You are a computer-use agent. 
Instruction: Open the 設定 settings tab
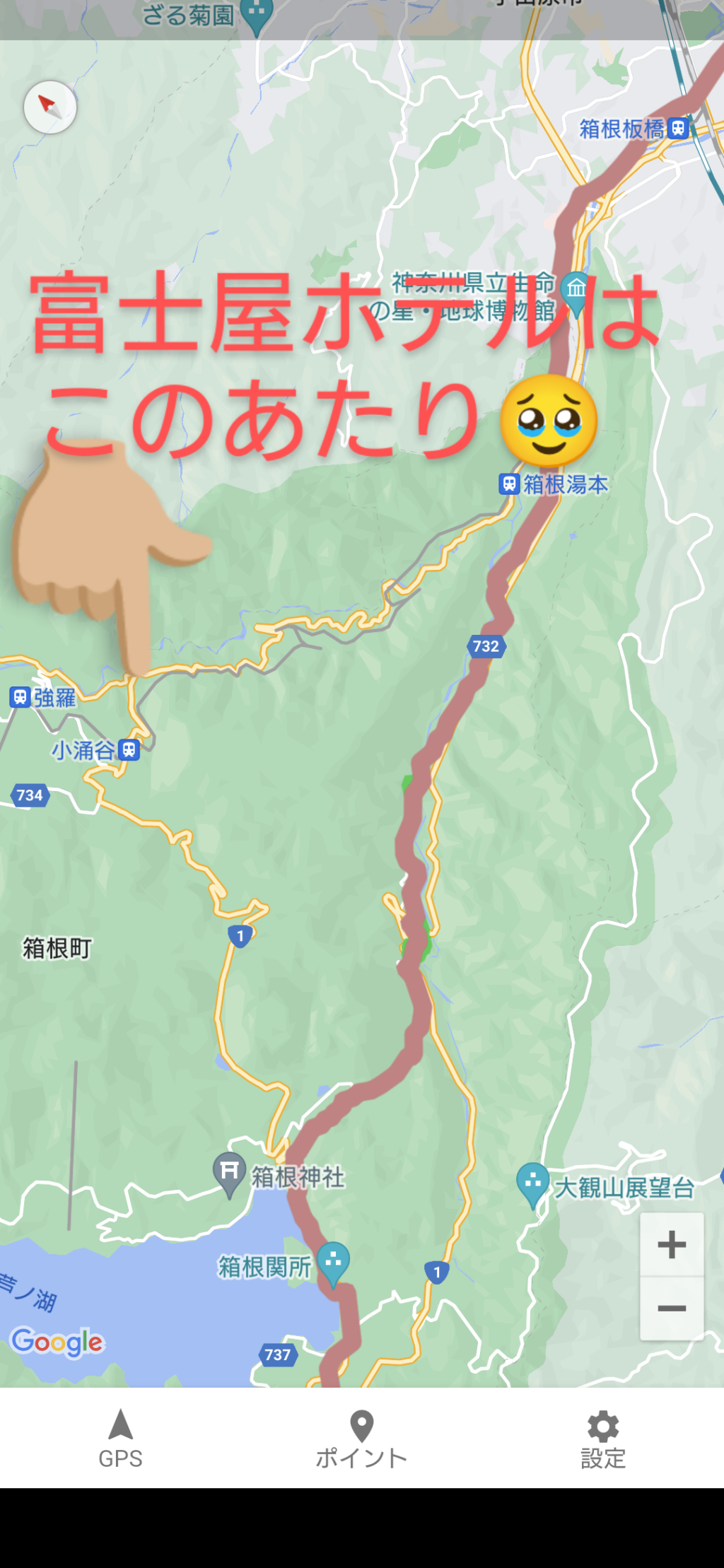pyautogui.click(x=603, y=1439)
